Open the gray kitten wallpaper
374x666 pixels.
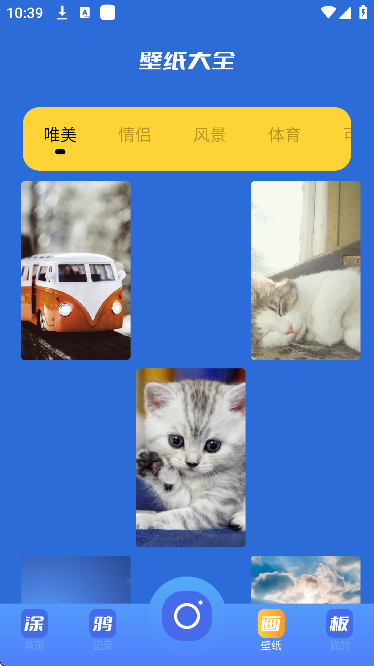point(191,457)
